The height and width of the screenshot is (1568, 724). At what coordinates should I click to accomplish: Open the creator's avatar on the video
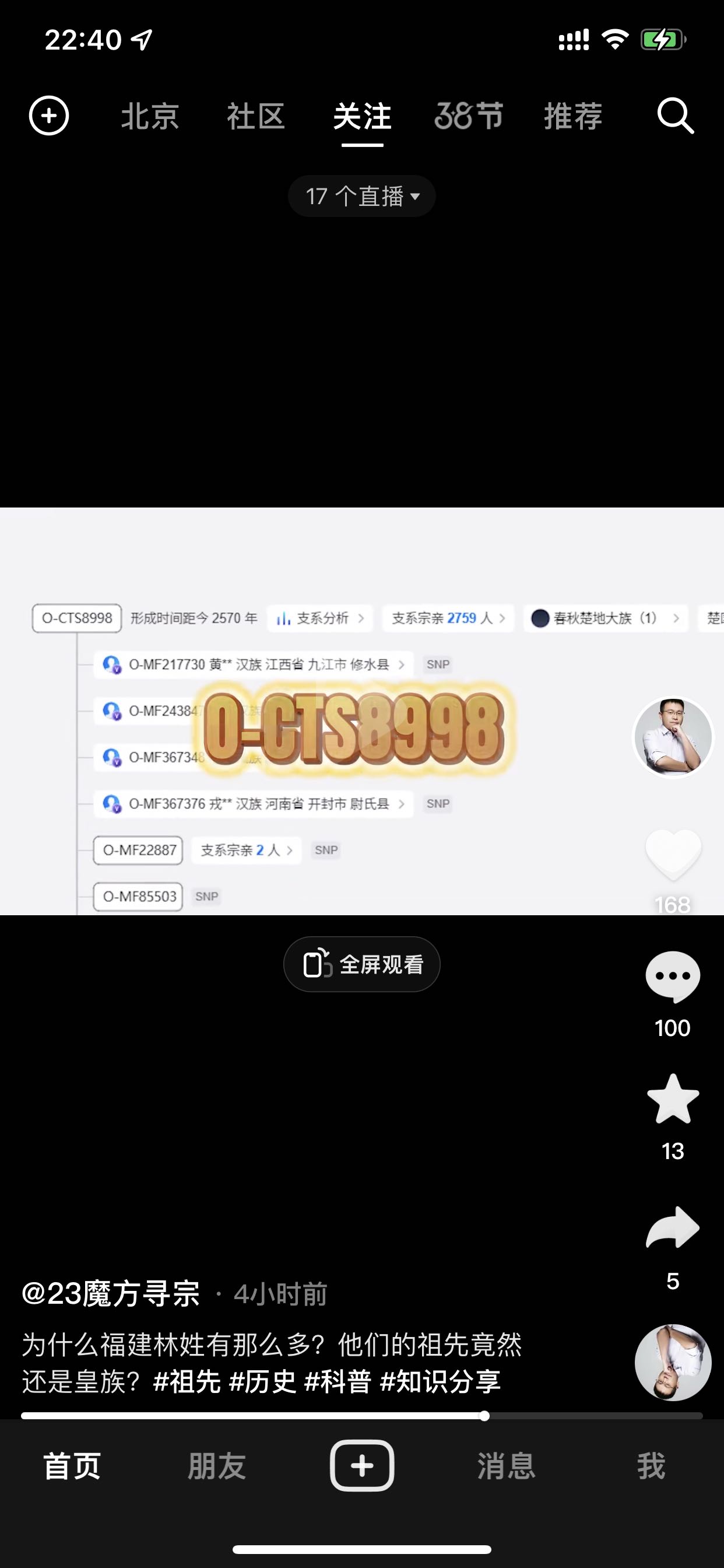(x=672, y=737)
